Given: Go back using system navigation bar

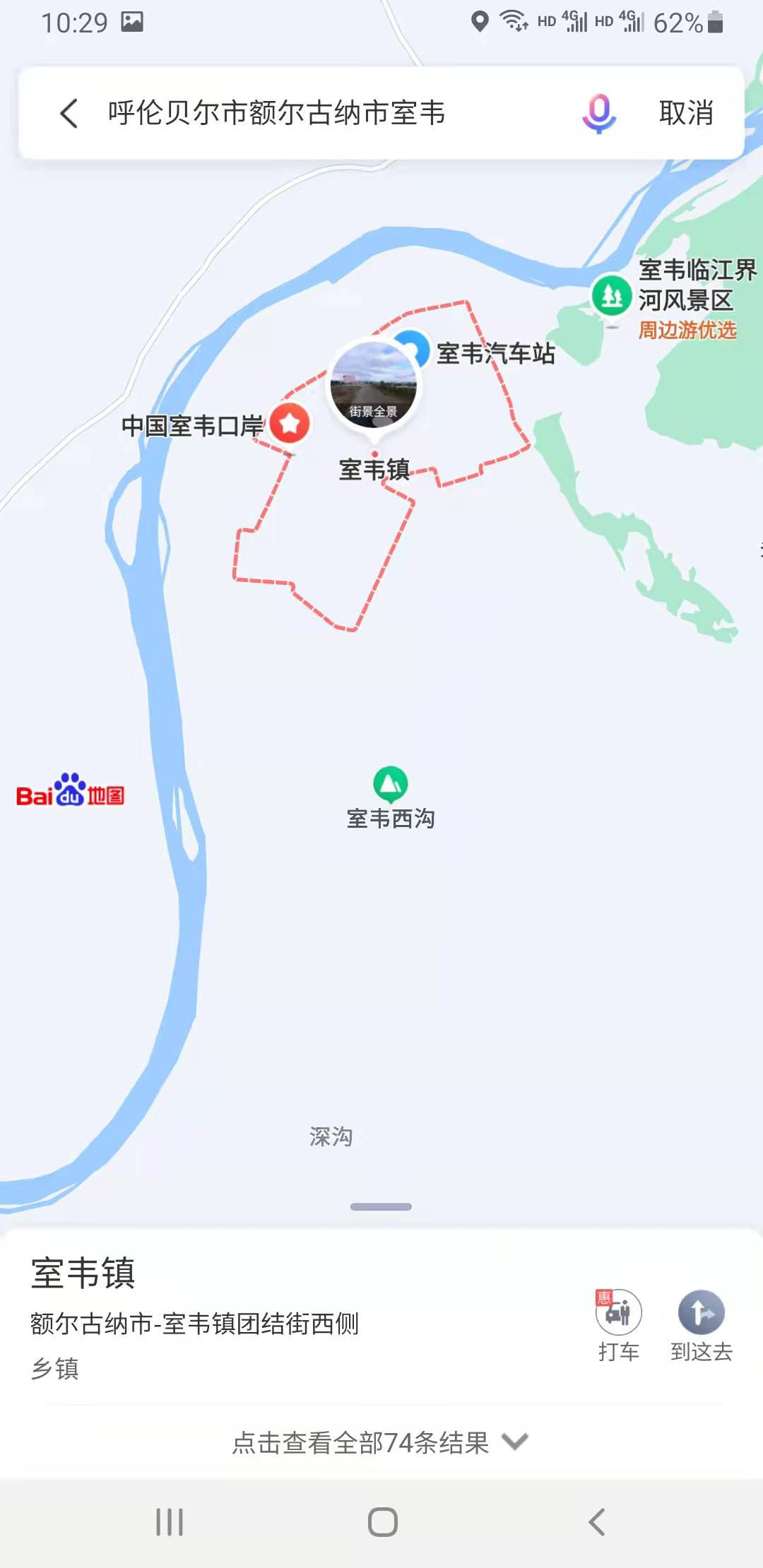Looking at the screenshot, I should click(597, 1522).
